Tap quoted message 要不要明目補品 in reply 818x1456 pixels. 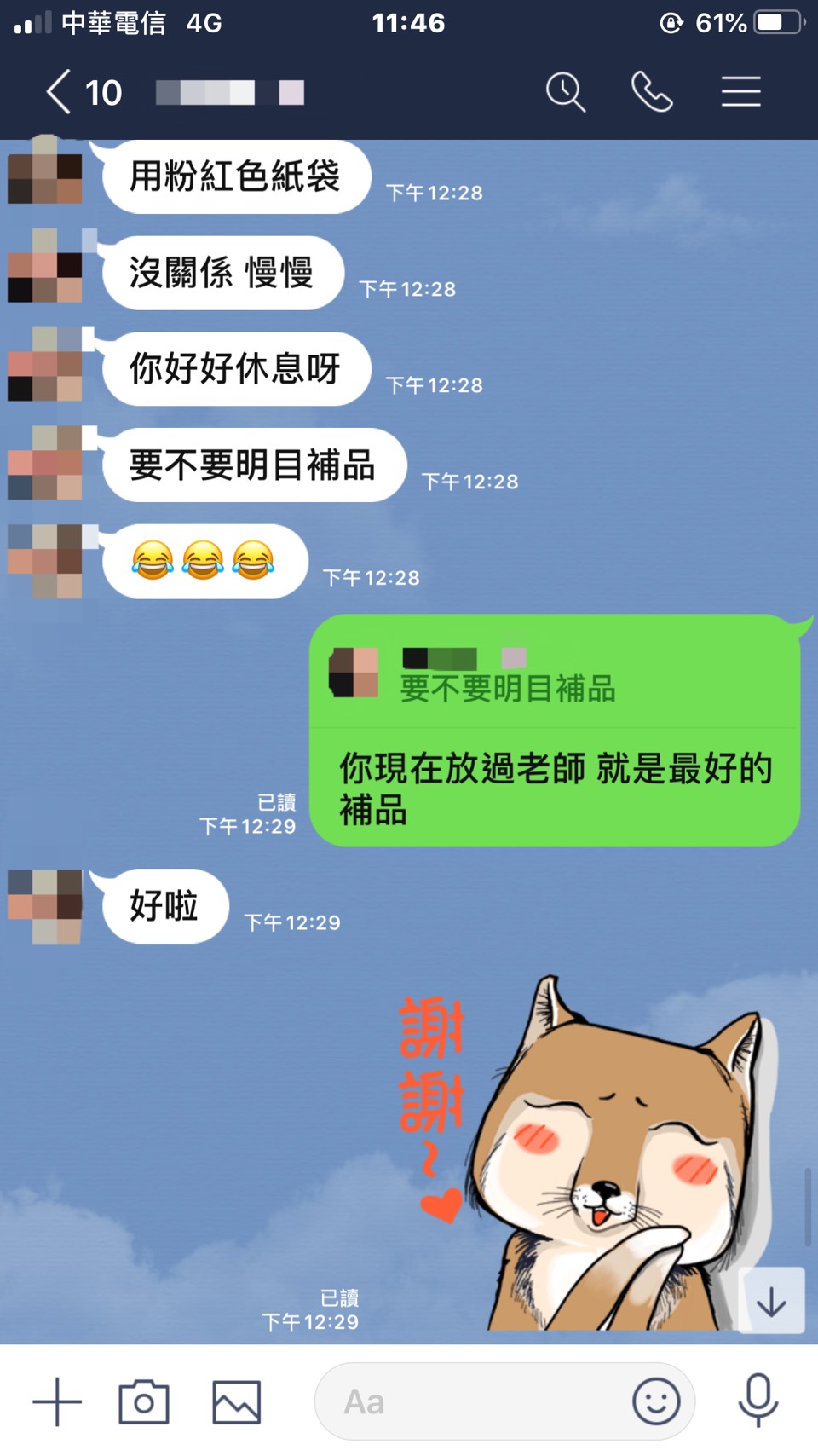pyautogui.click(x=508, y=688)
